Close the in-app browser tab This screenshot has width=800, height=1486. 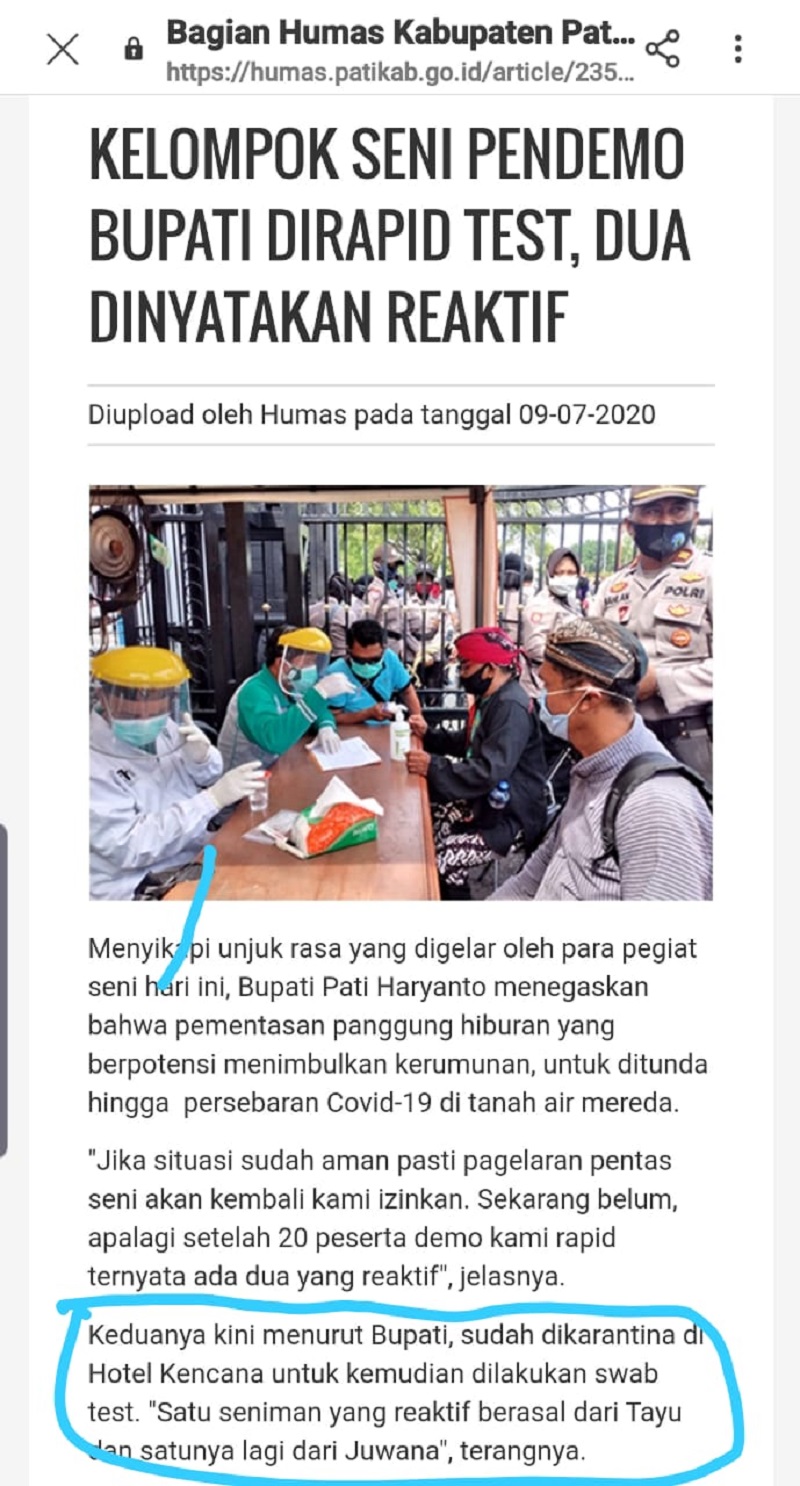coord(63,49)
